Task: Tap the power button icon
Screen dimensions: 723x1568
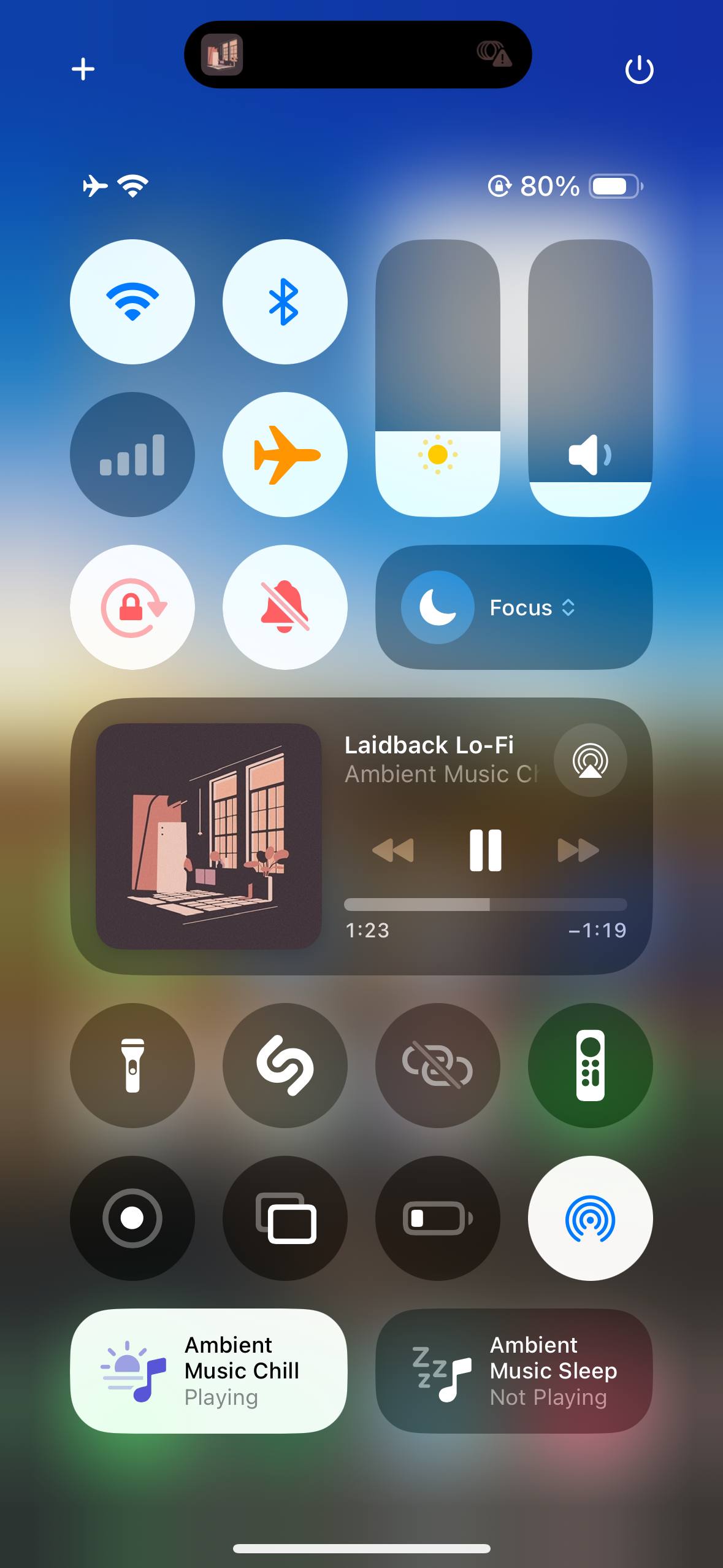Action: point(639,69)
